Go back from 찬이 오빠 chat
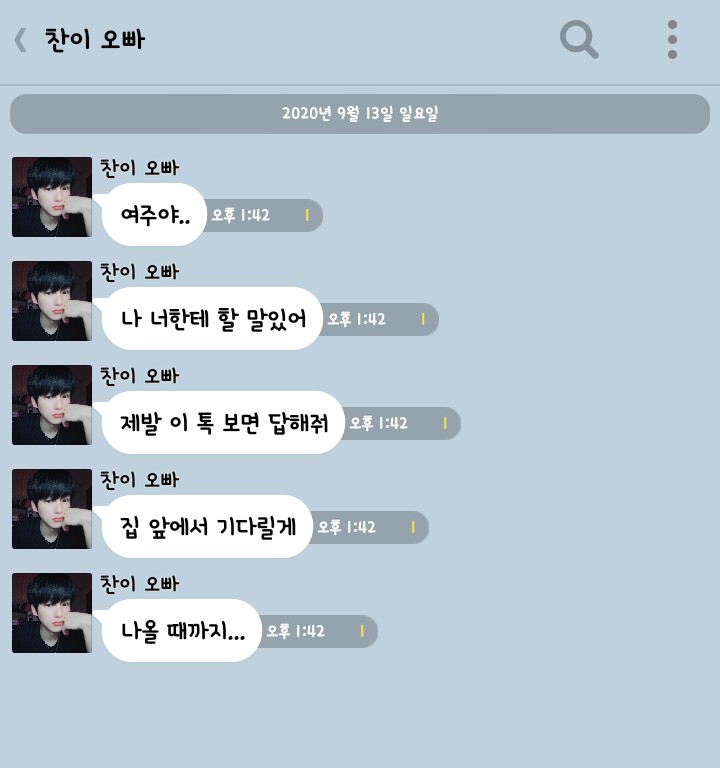 tap(20, 40)
